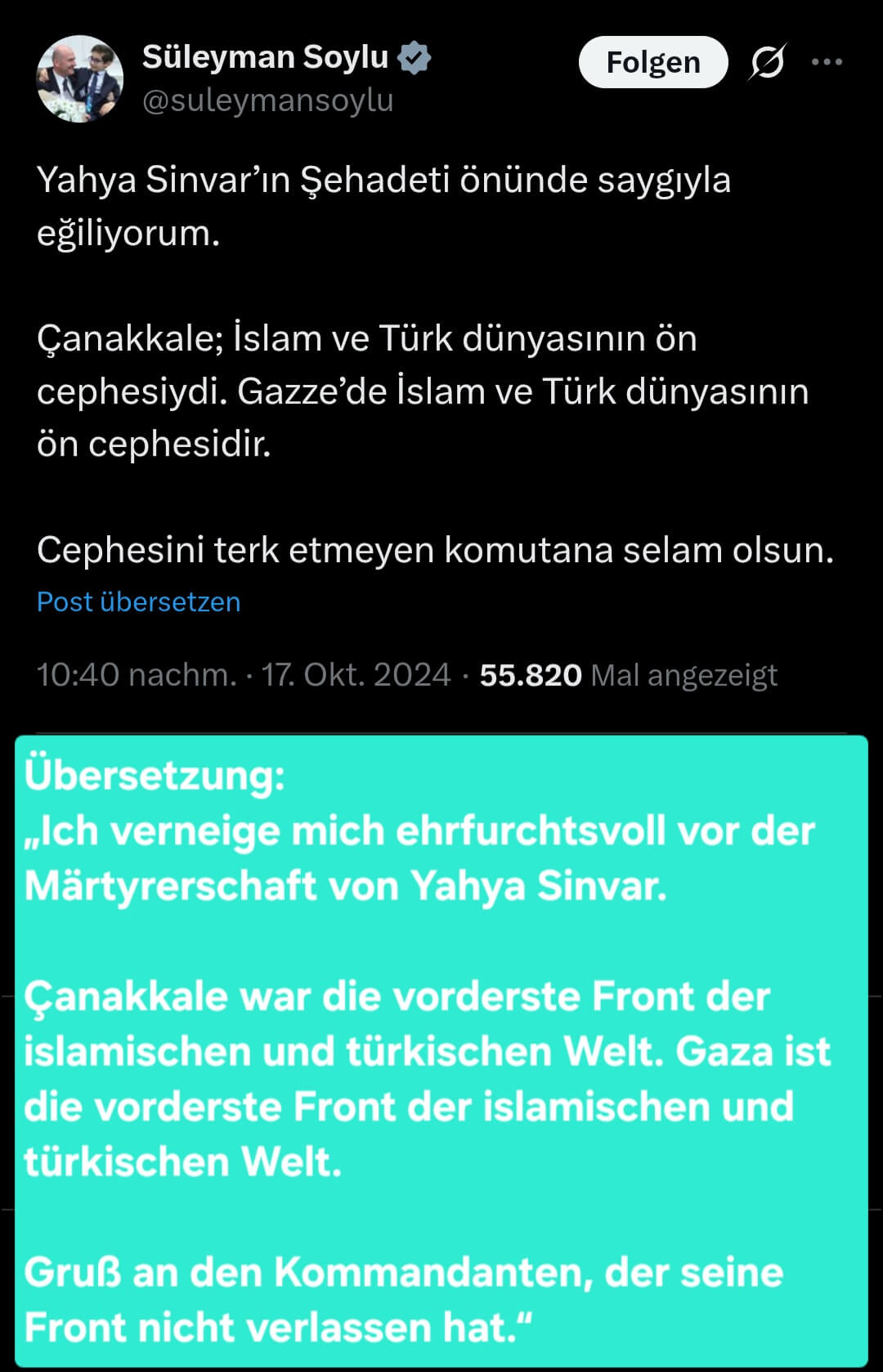883x1372 pixels.
Task: Follow Süleyman Soylu with the Folgen button
Action: [652, 62]
